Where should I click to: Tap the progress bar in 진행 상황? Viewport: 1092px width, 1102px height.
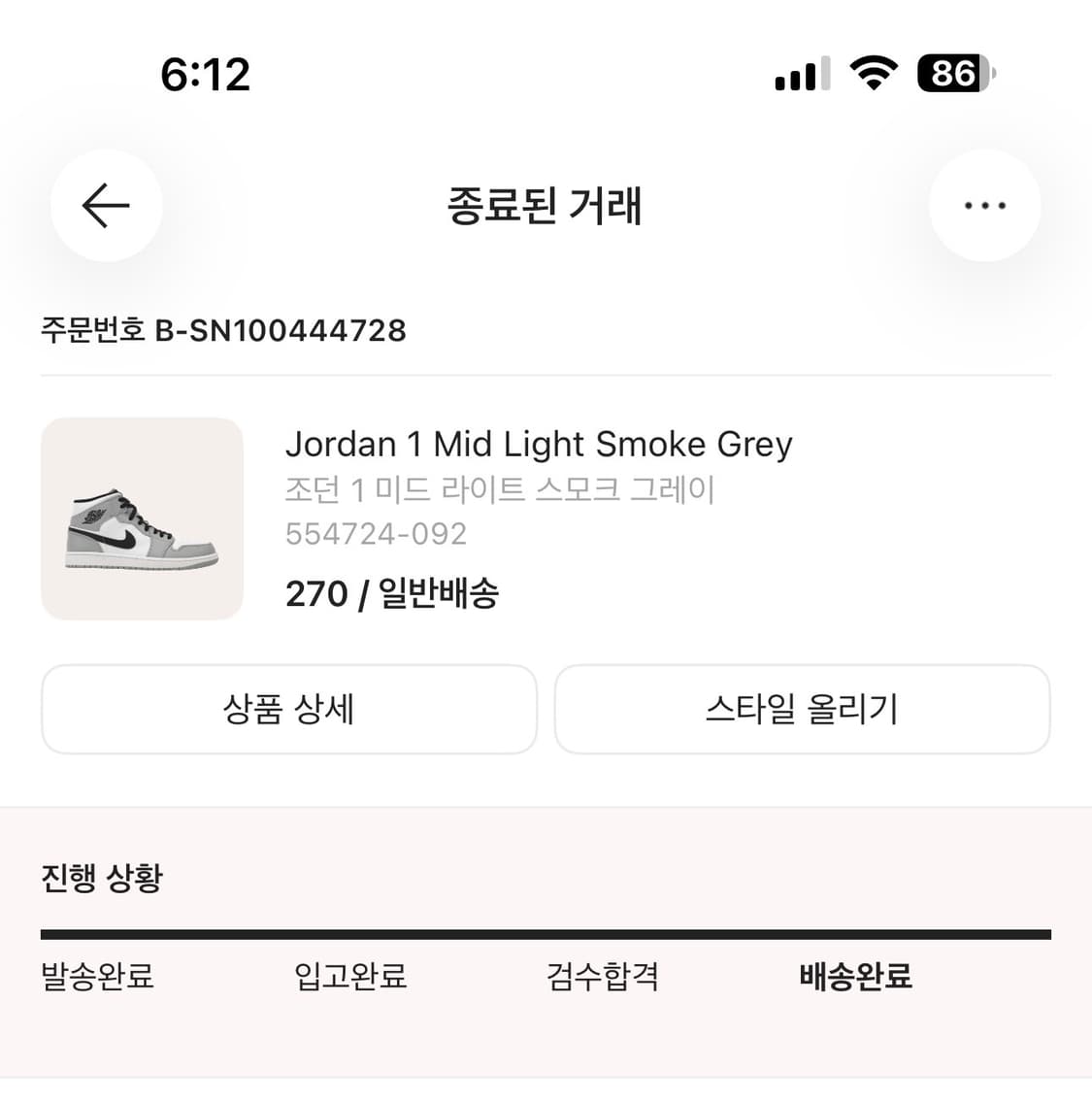pyautogui.click(x=546, y=933)
